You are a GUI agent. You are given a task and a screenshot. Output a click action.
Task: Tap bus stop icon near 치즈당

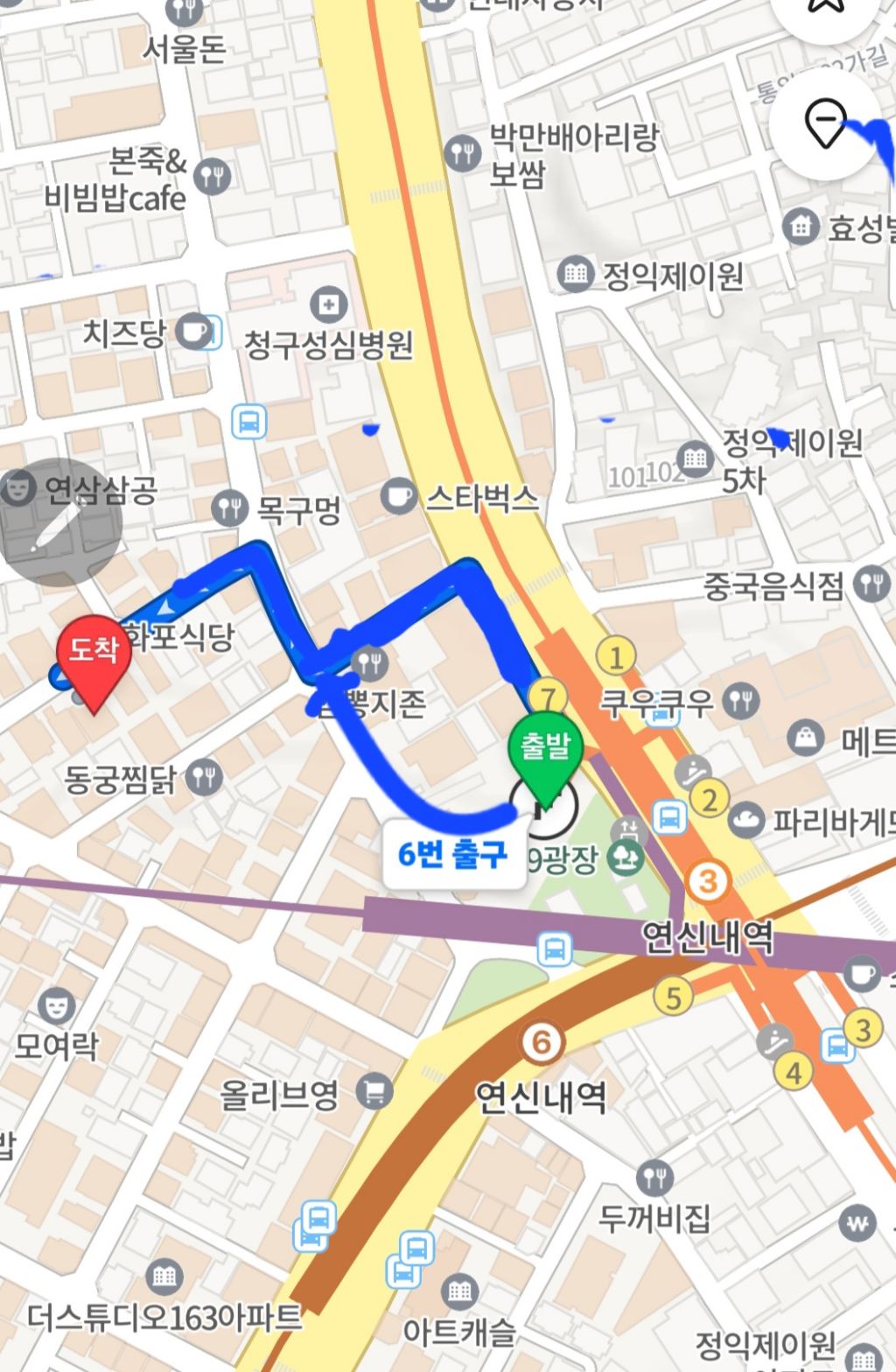248,423
